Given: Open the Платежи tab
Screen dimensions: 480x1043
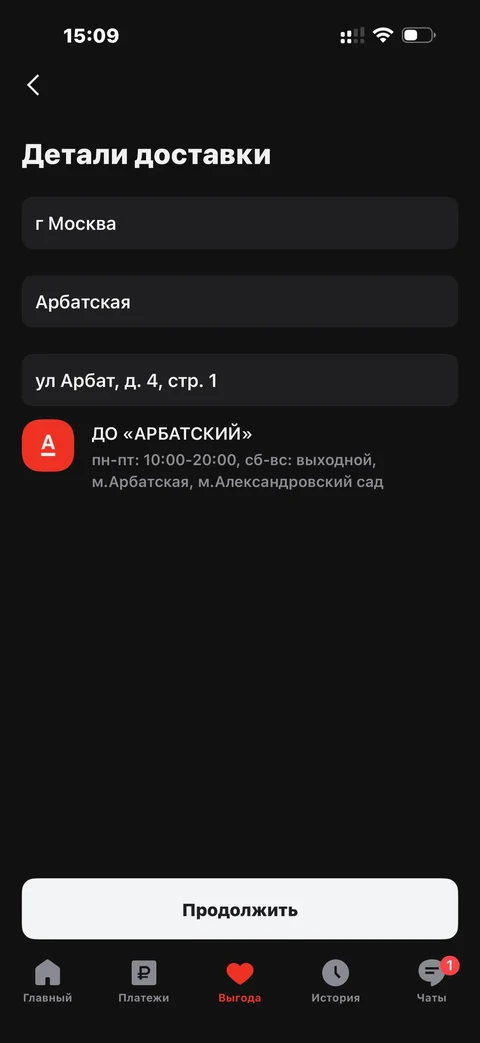Looking at the screenshot, I should click(x=144, y=982).
